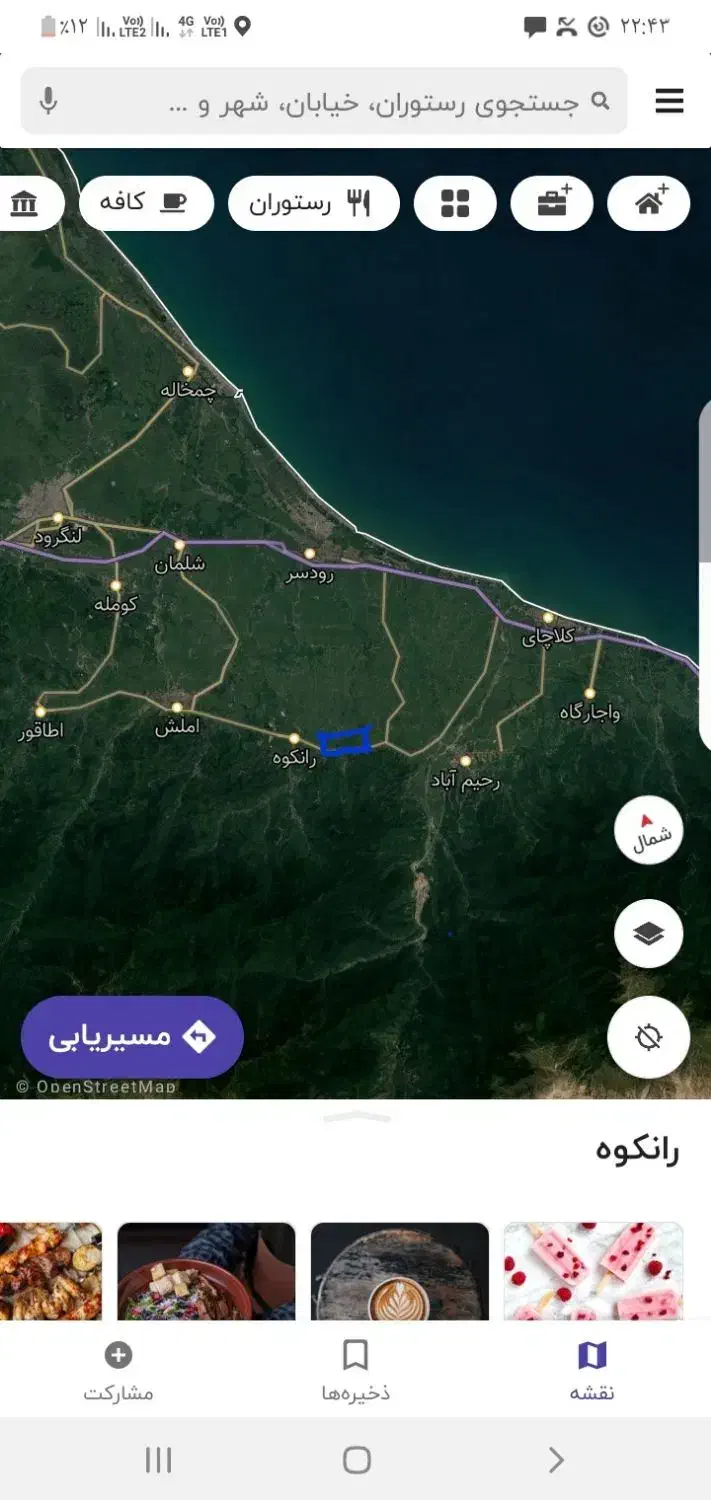Add a home place shortcut
This screenshot has height=1500, width=711.
(x=649, y=204)
